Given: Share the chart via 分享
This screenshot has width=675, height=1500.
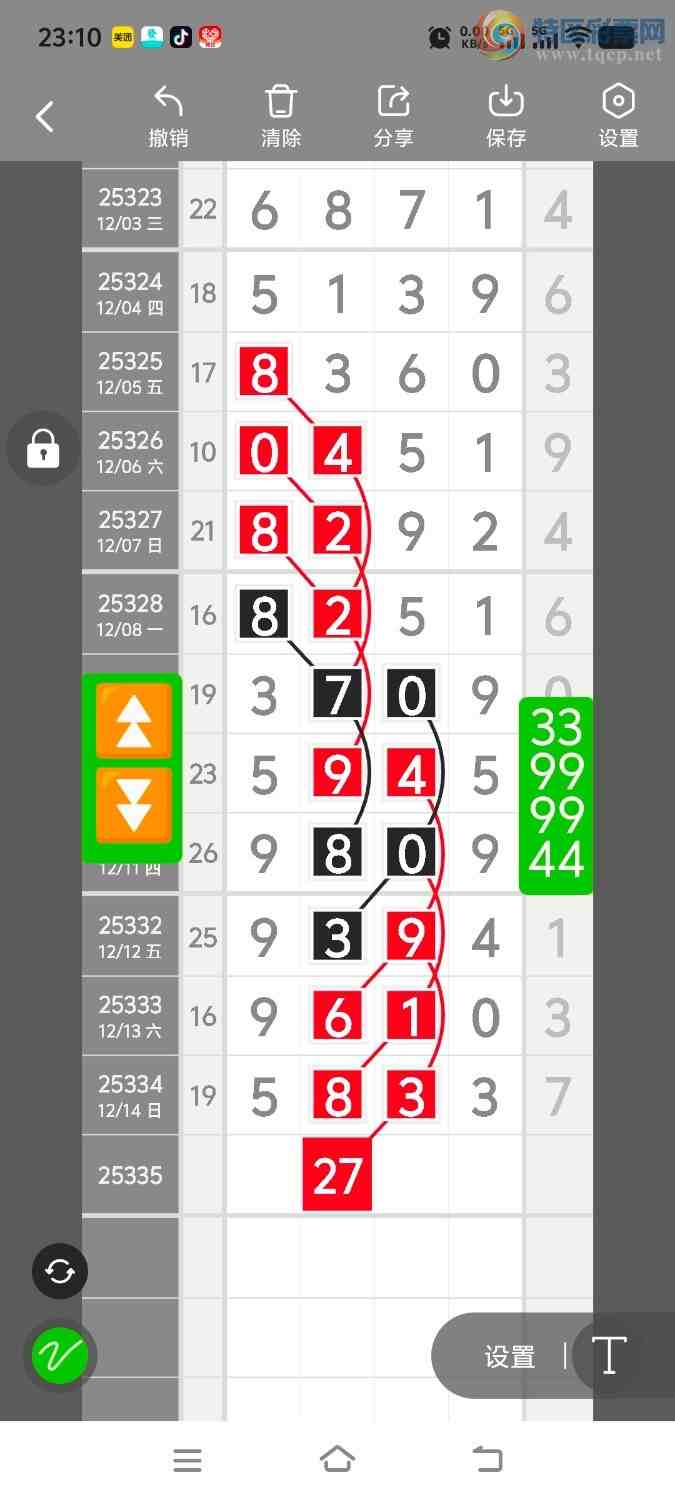Looking at the screenshot, I should pyautogui.click(x=393, y=117).
